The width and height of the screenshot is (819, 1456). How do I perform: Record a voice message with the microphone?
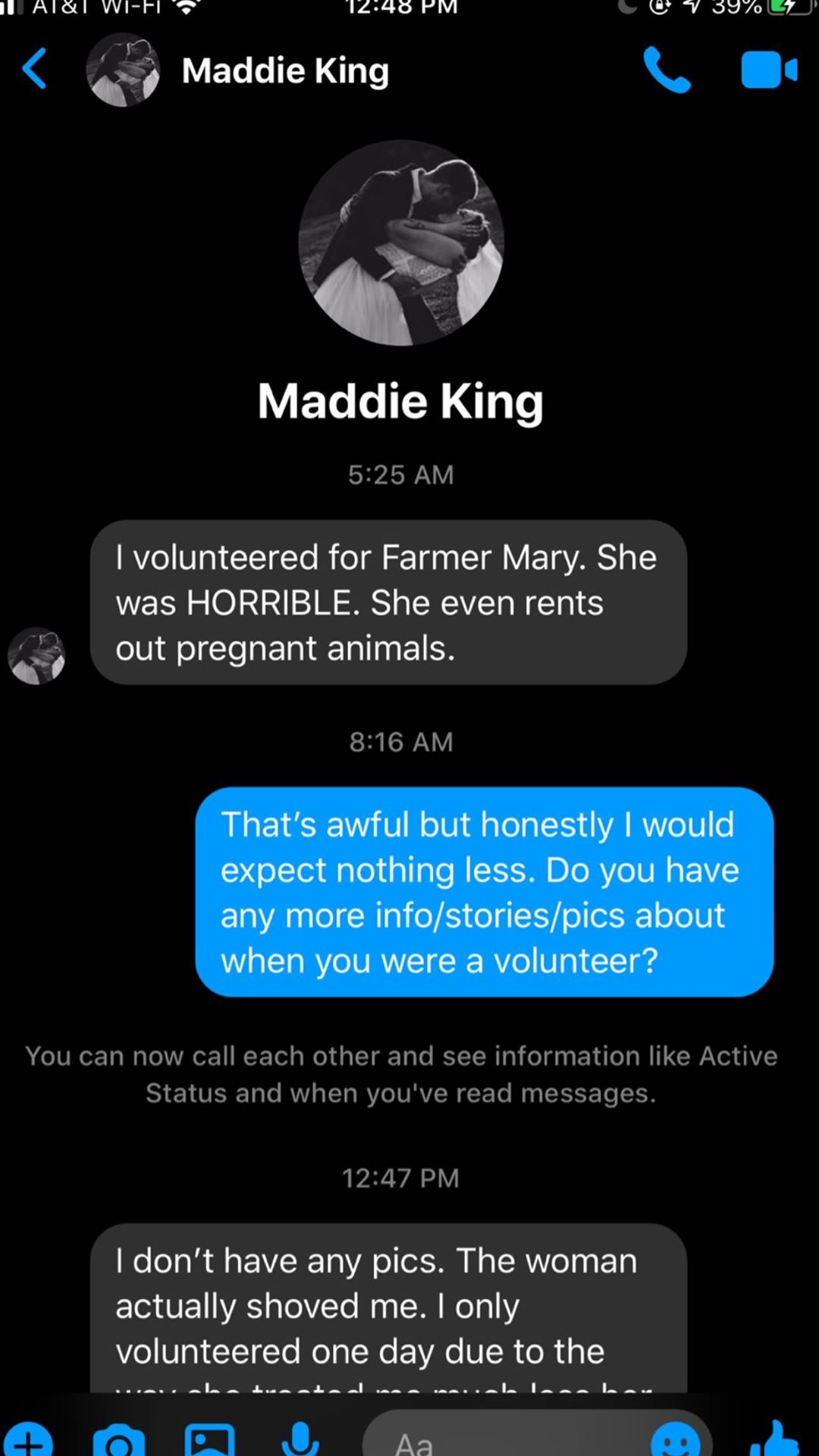(x=300, y=1439)
